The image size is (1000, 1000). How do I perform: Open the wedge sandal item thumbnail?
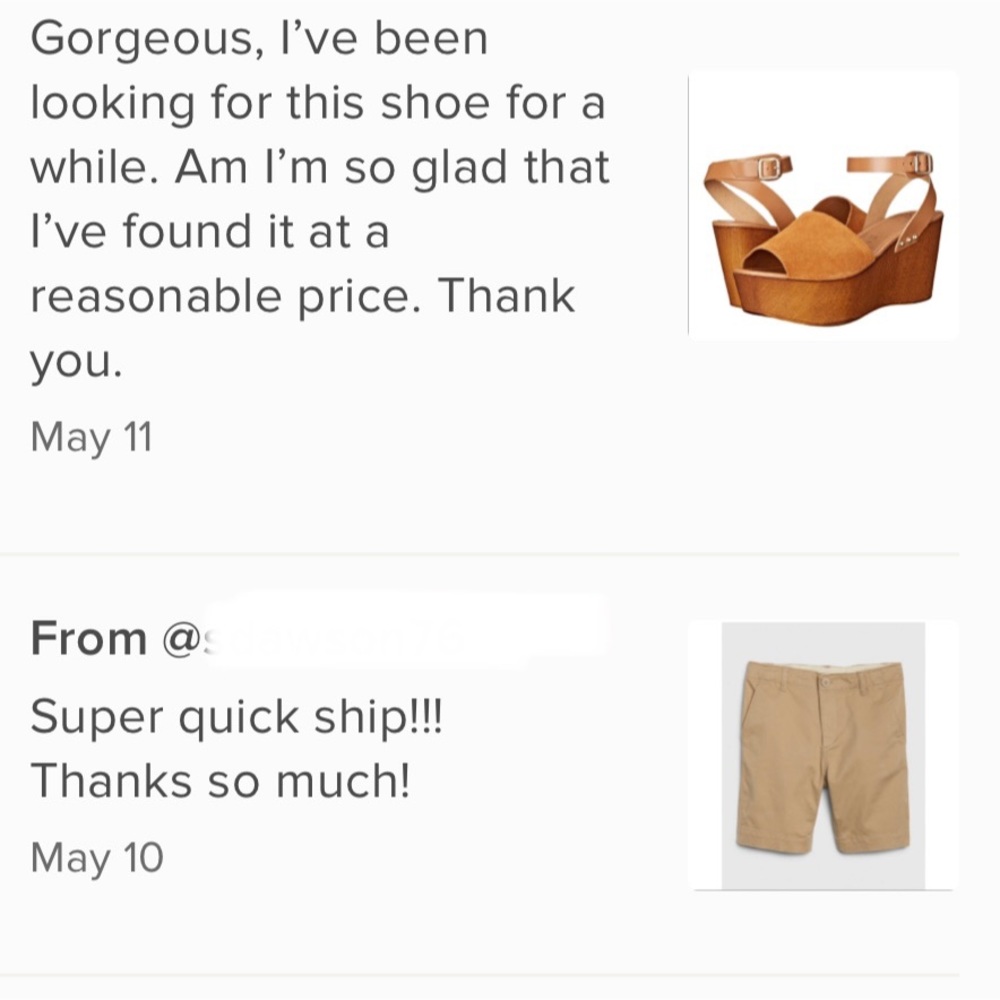823,206
